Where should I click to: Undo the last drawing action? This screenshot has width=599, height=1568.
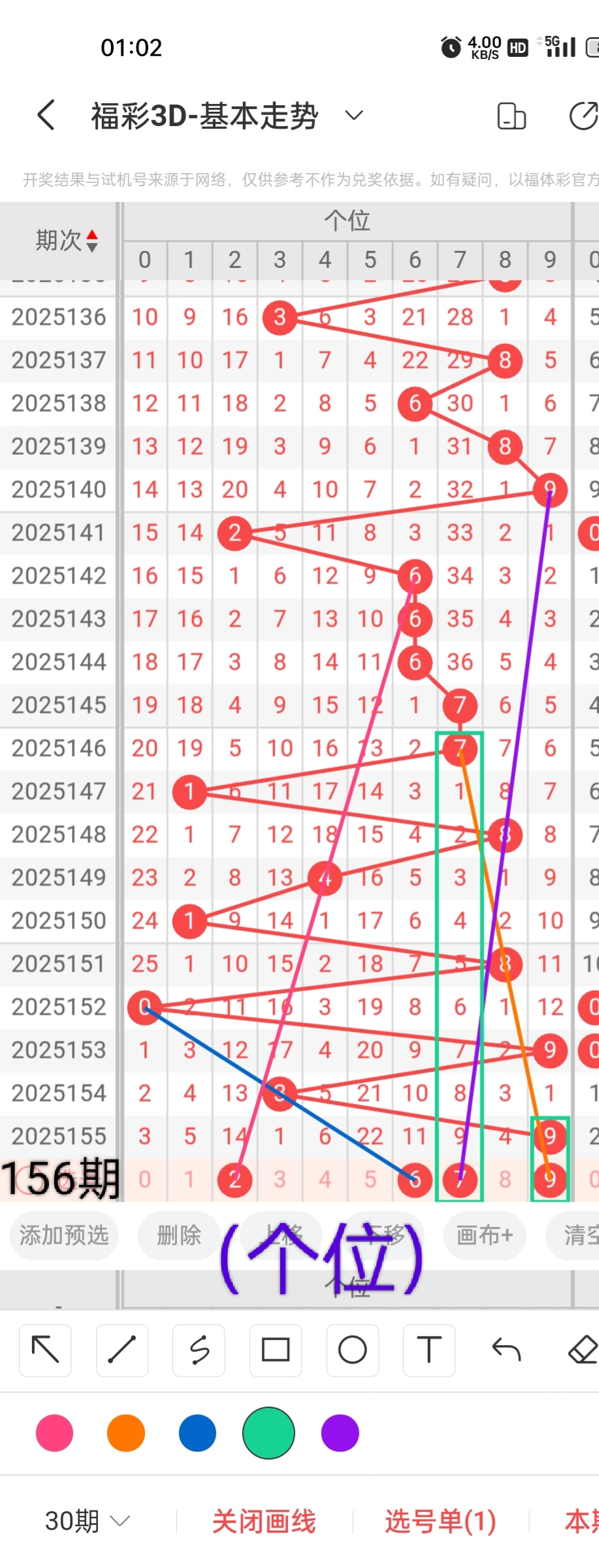(506, 1350)
